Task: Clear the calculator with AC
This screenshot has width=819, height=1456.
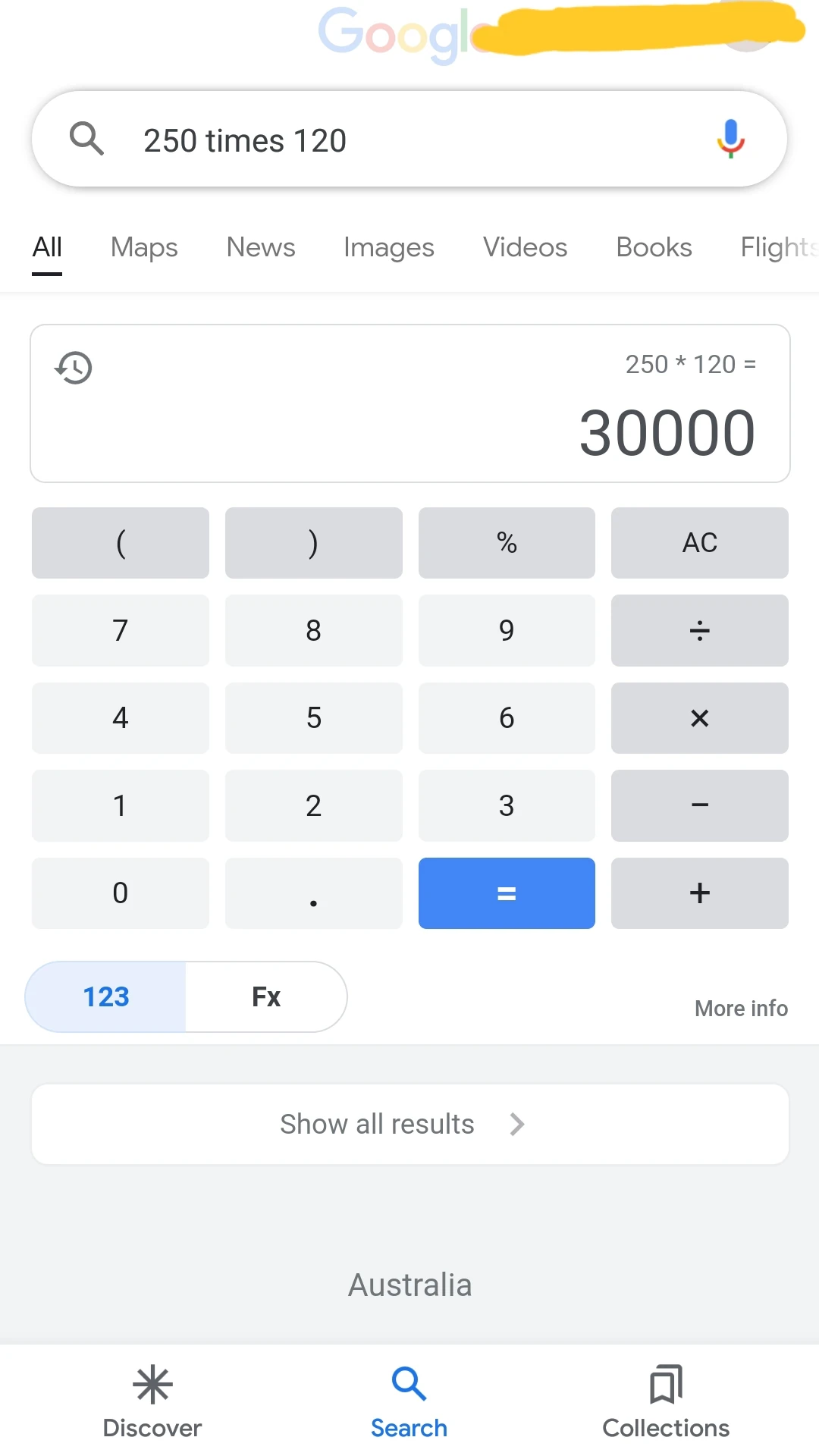Action: pyautogui.click(x=700, y=543)
